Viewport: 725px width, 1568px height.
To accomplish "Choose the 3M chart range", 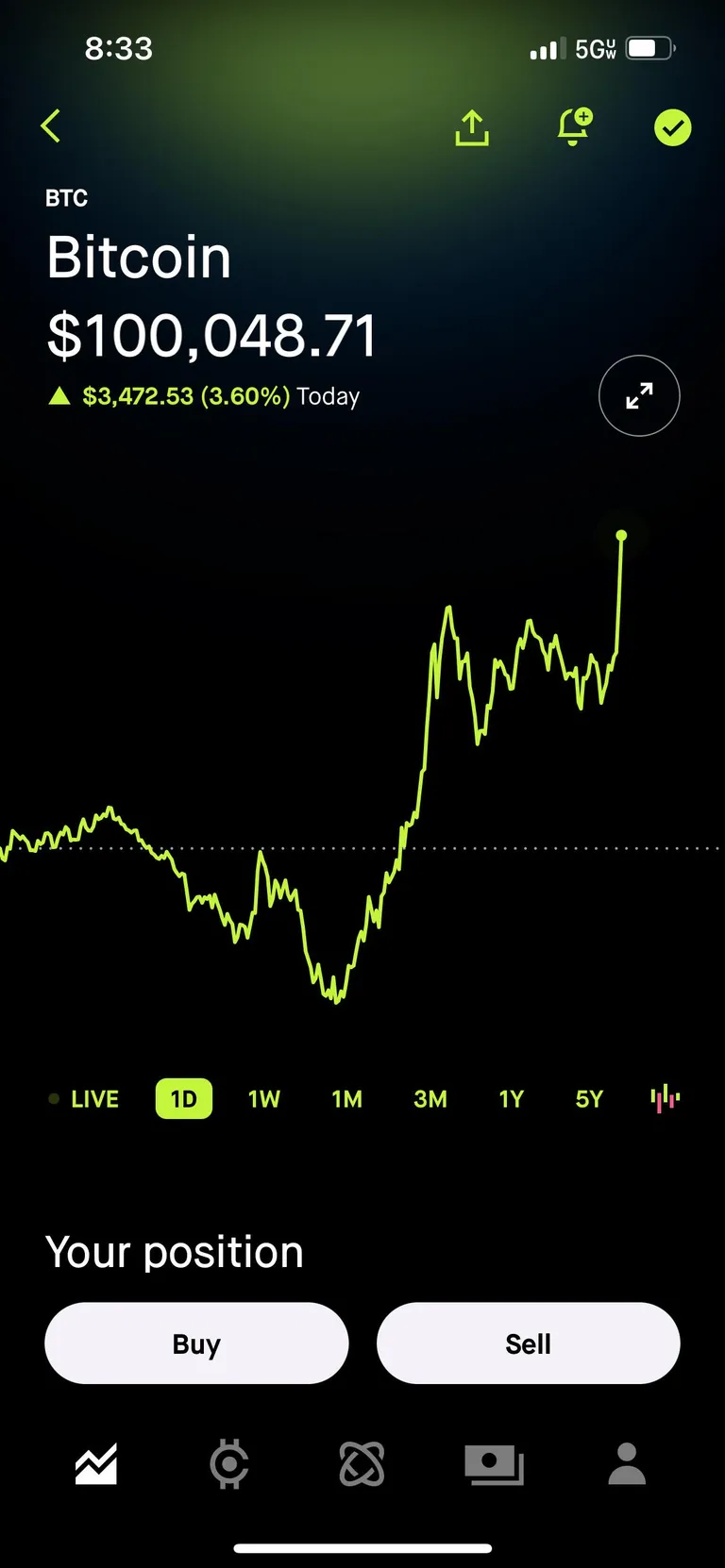I will [x=430, y=1099].
